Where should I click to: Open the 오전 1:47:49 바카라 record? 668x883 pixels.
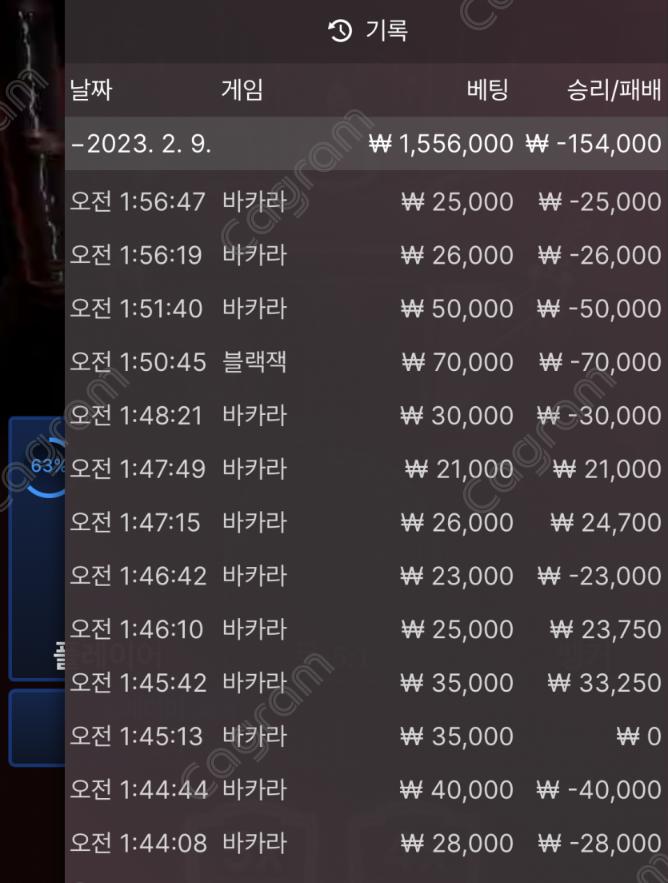(366, 469)
